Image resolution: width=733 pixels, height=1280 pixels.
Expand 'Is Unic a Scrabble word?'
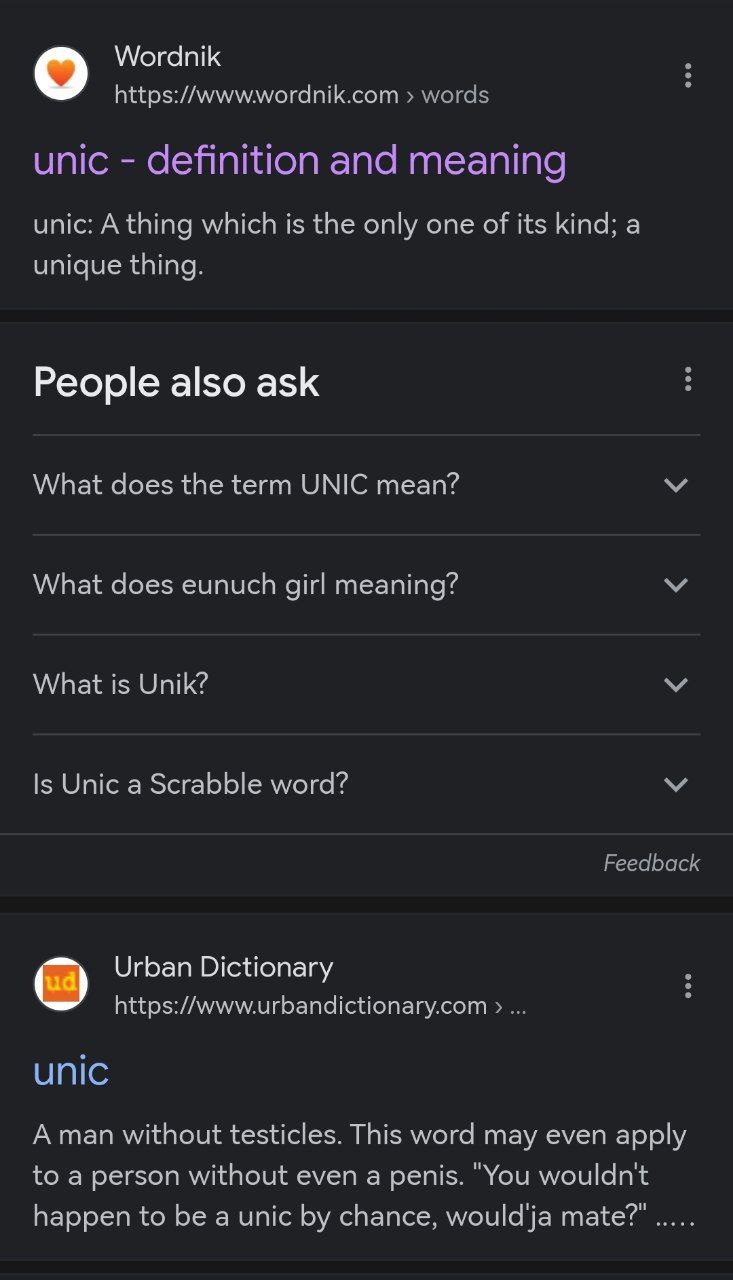point(366,785)
